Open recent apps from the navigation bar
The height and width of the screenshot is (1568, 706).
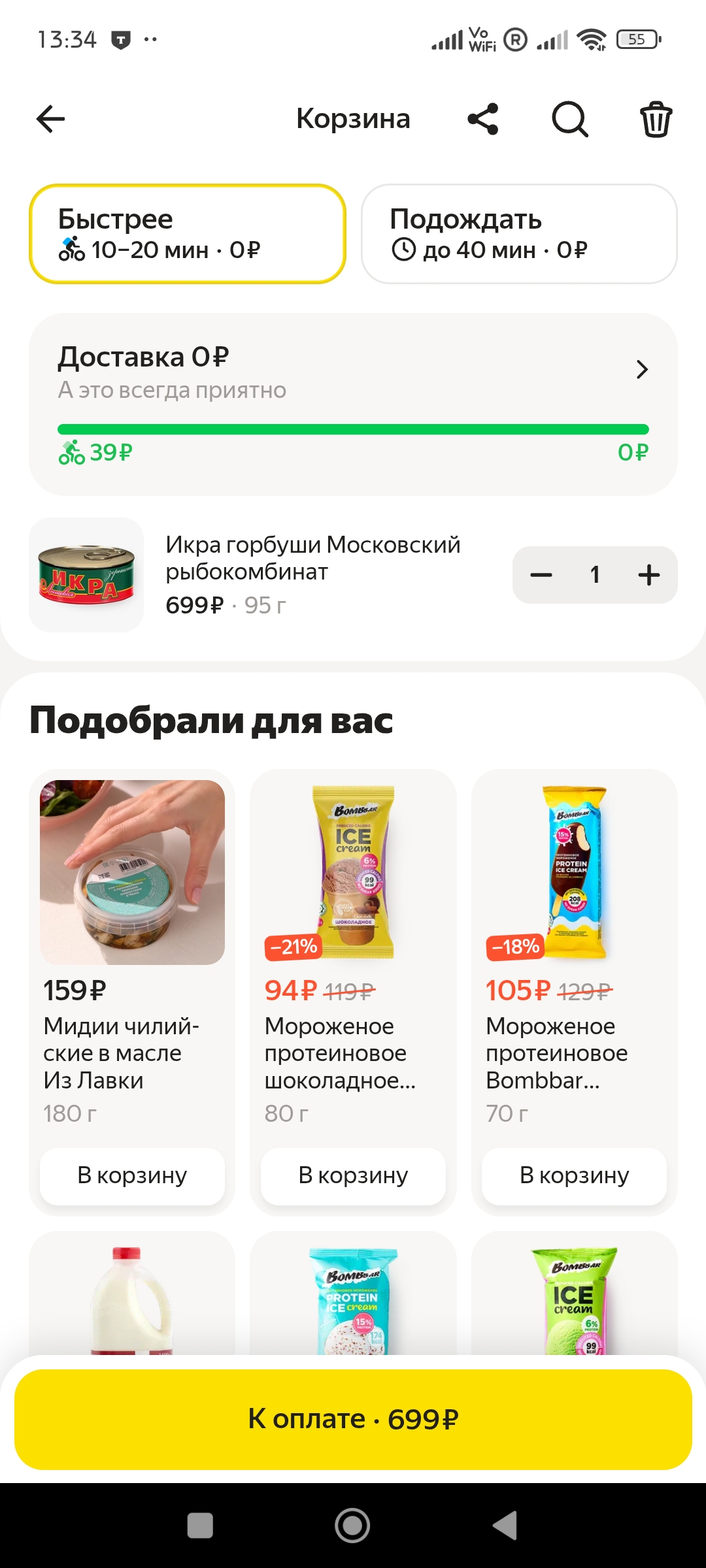coord(200,1526)
